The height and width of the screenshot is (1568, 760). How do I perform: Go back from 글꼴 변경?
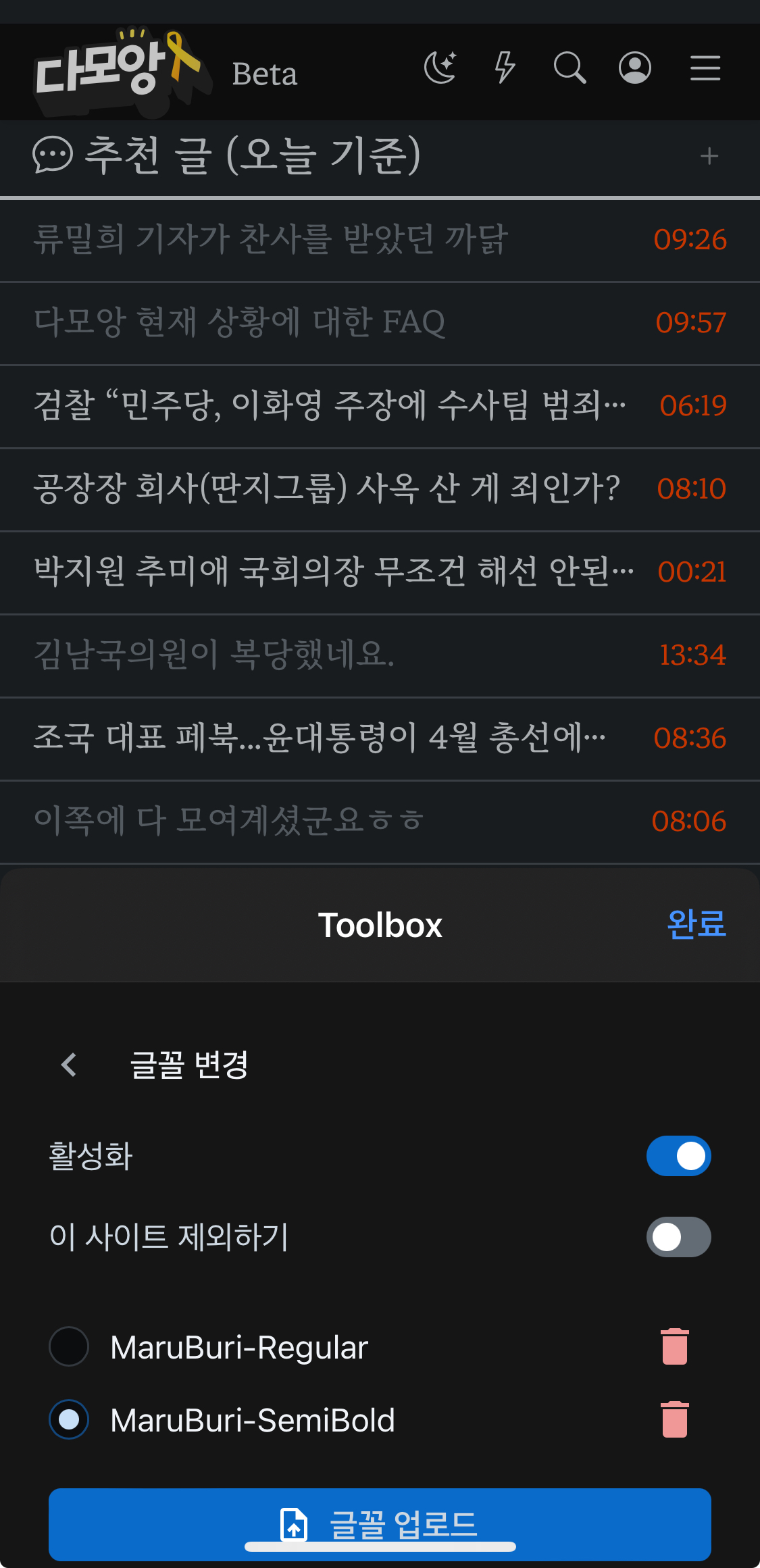pyautogui.click(x=69, y=1065)
